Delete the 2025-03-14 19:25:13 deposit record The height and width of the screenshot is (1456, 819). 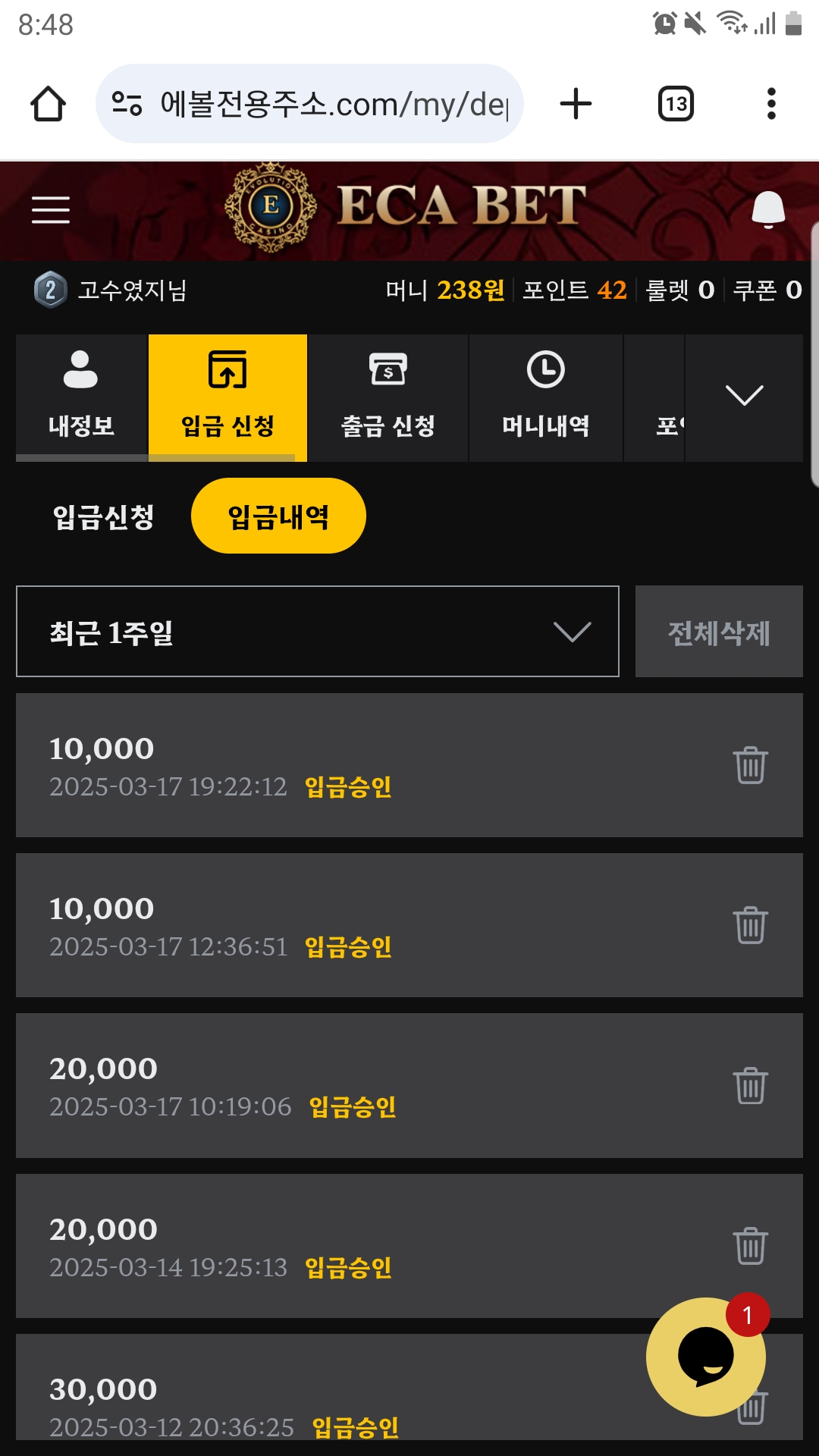tap(750, 1246)
